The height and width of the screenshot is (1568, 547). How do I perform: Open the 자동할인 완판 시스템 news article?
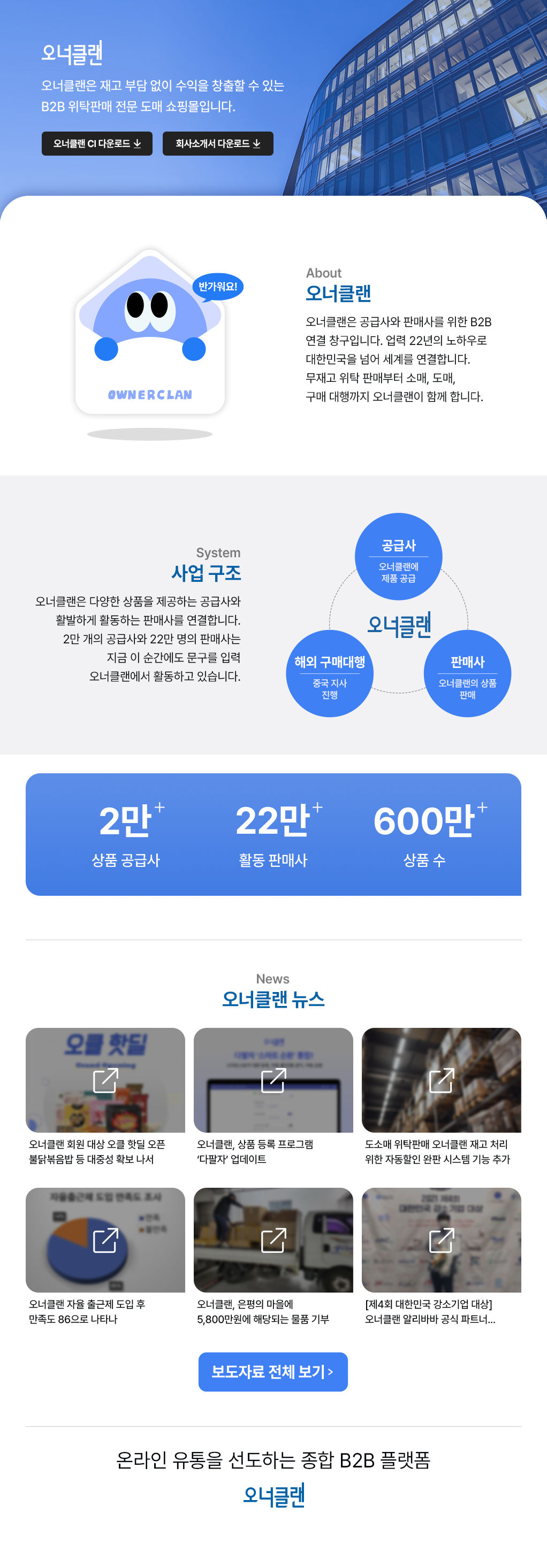[x=441, y=1080]
